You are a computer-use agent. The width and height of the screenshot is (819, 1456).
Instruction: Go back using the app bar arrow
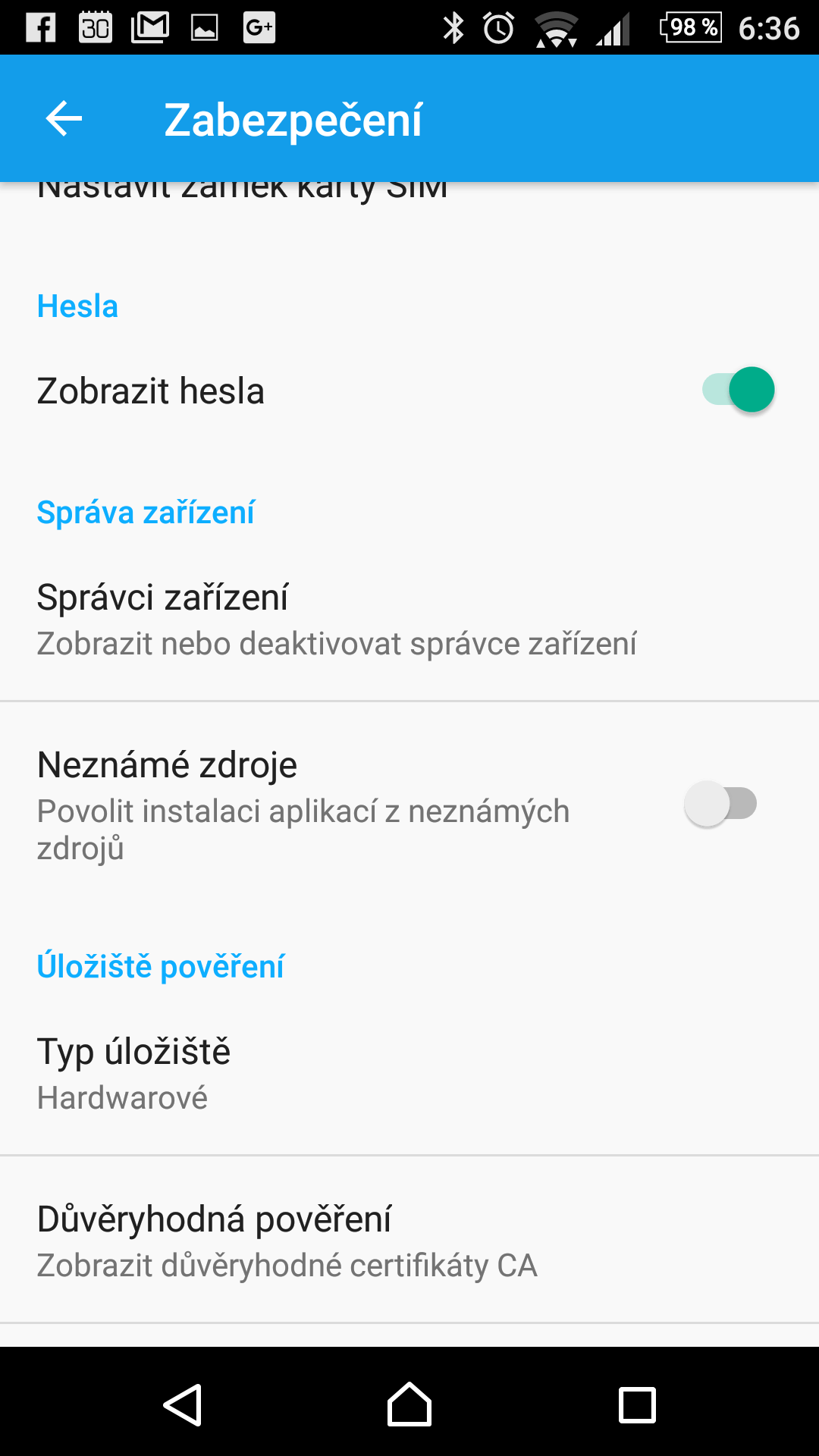pyautogui.click(x=64, y=119)
